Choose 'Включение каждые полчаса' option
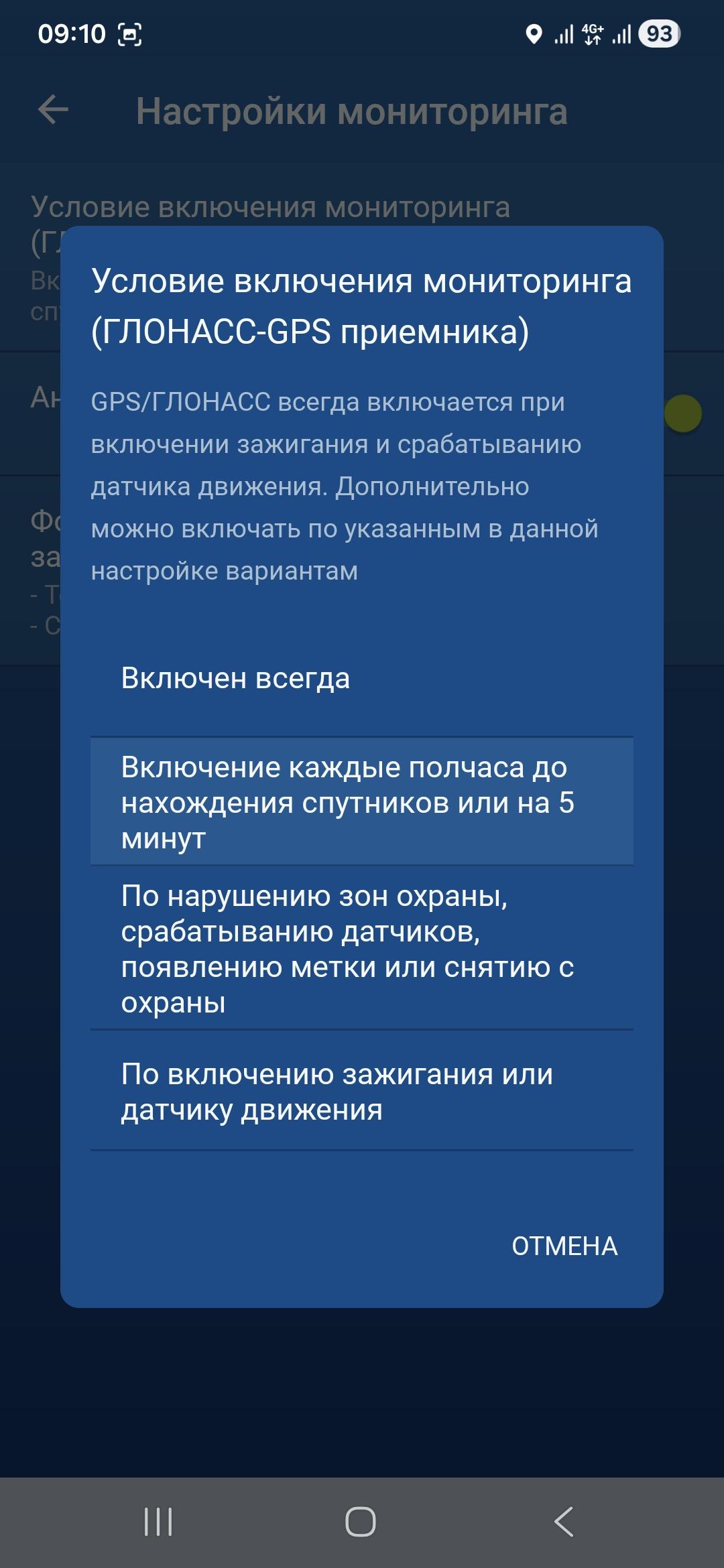The image size is (724, 1568). [362, 802]
